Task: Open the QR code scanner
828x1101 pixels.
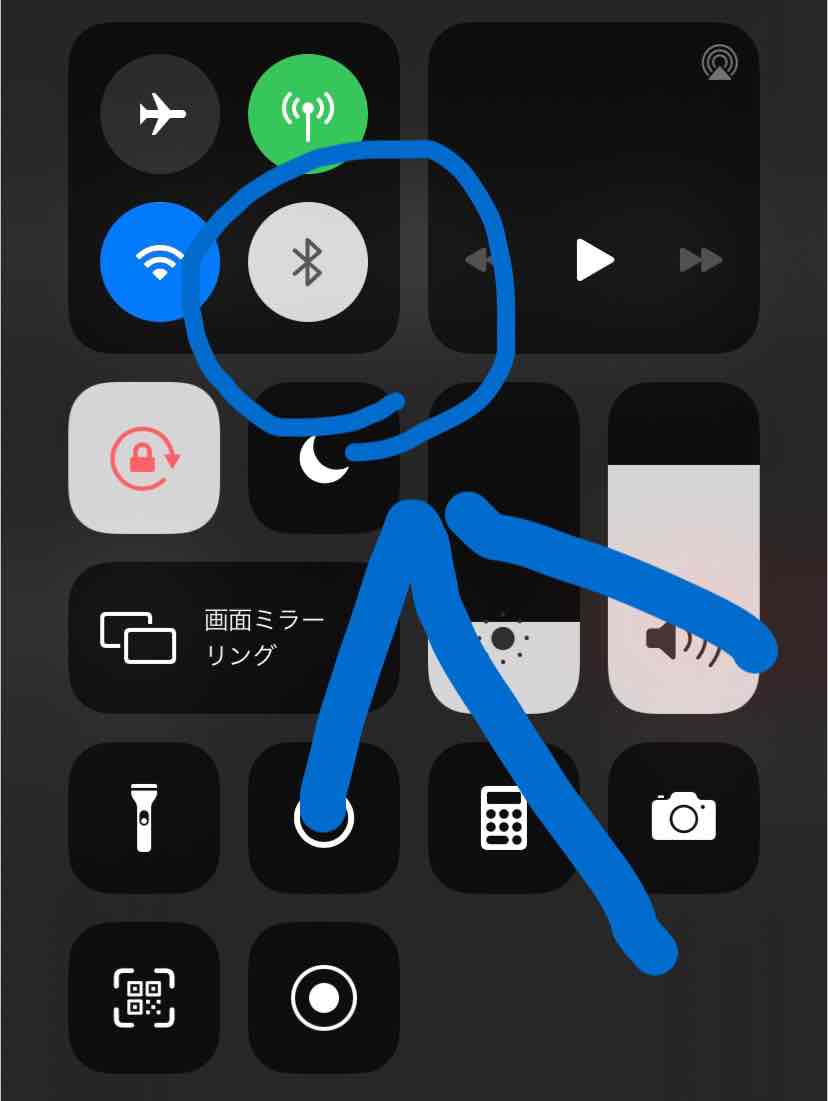Action: click(144, 998)
